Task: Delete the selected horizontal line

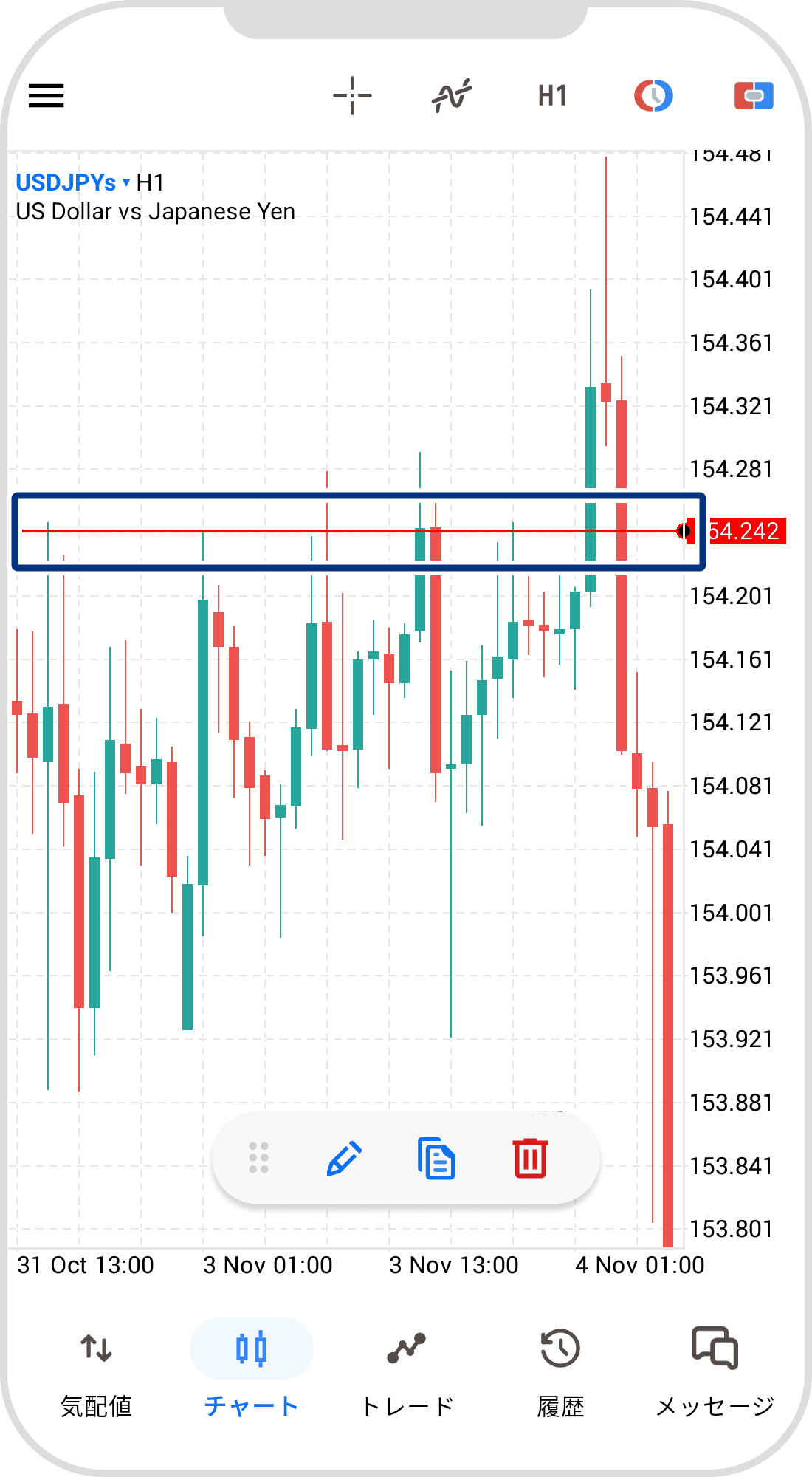Action: [x=530, y=1158]
